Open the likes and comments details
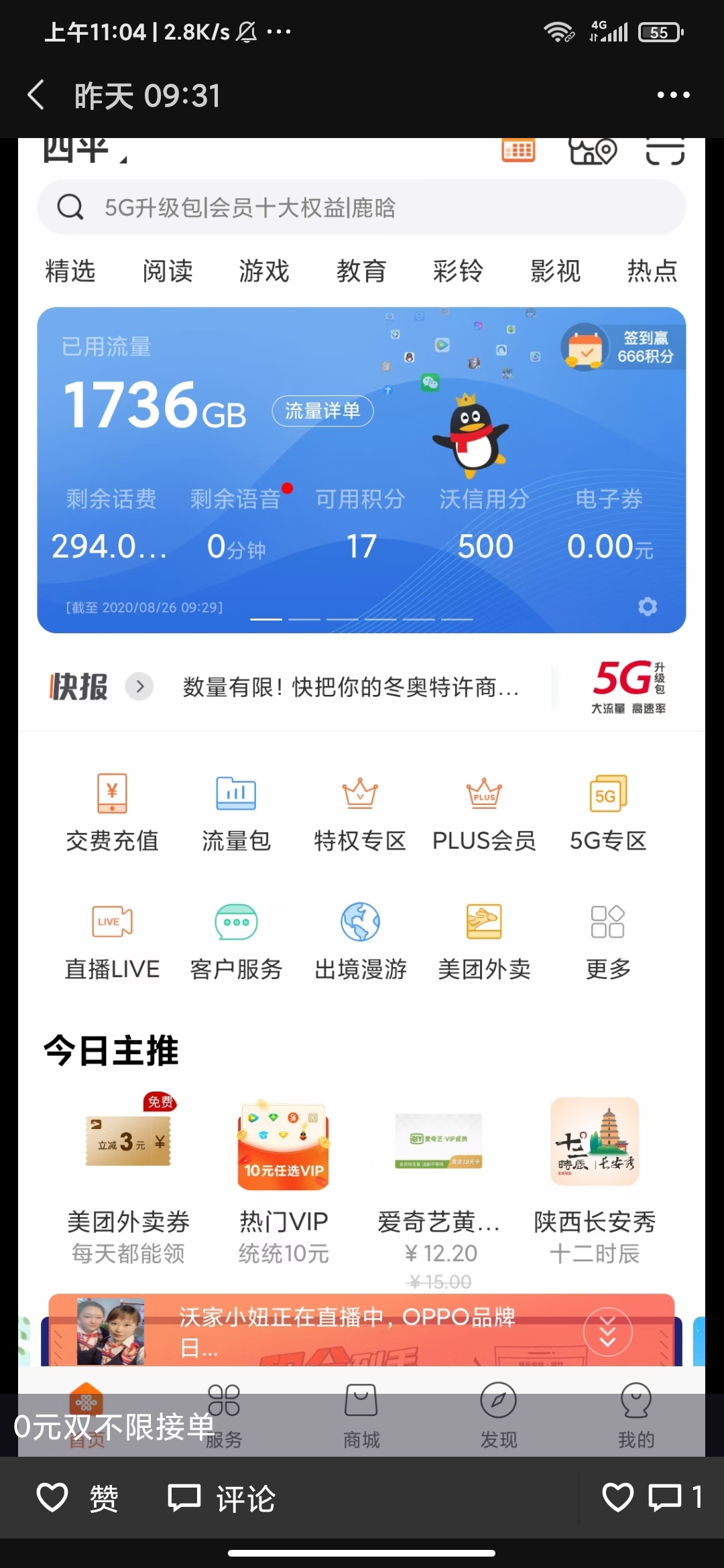724x1568 pixels. [x=652, y=1497]
